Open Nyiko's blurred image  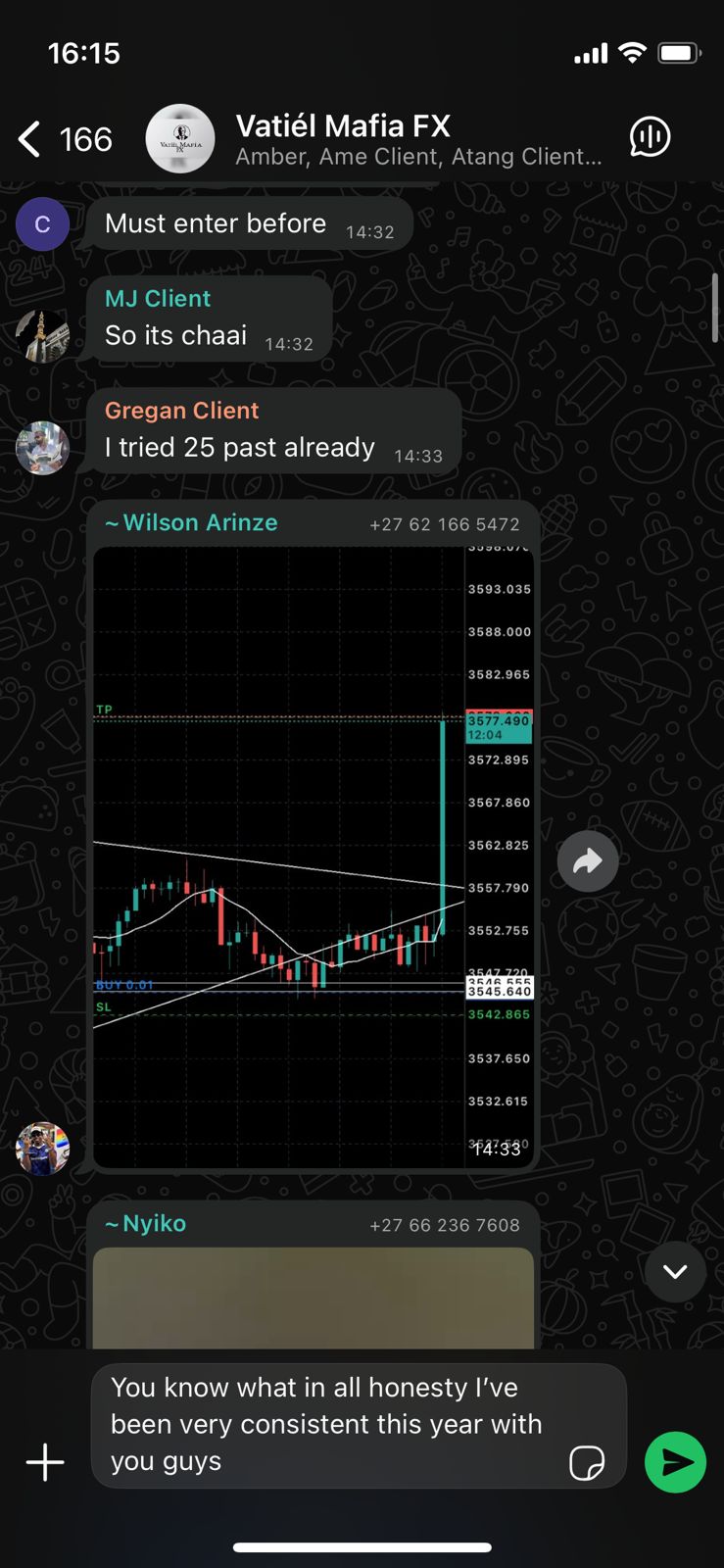coord(313,1298)
